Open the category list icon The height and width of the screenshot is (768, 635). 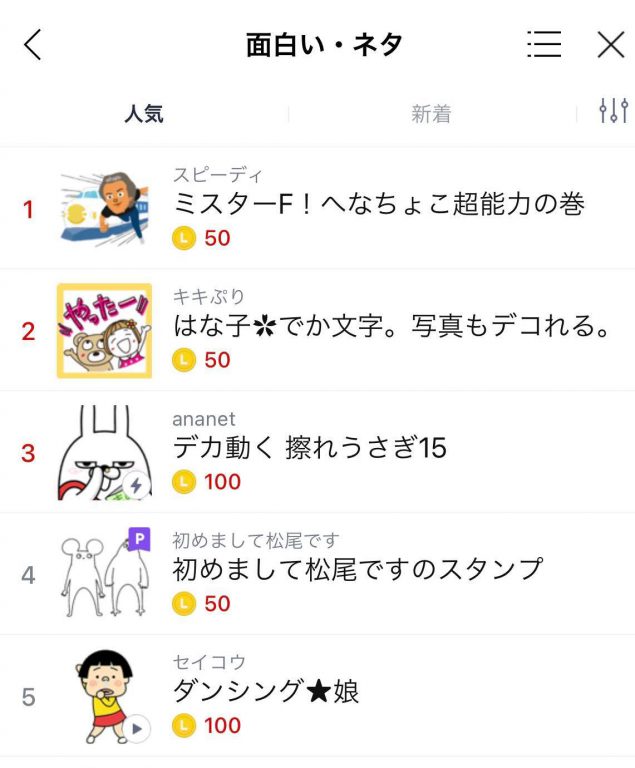tap(544, 45)
